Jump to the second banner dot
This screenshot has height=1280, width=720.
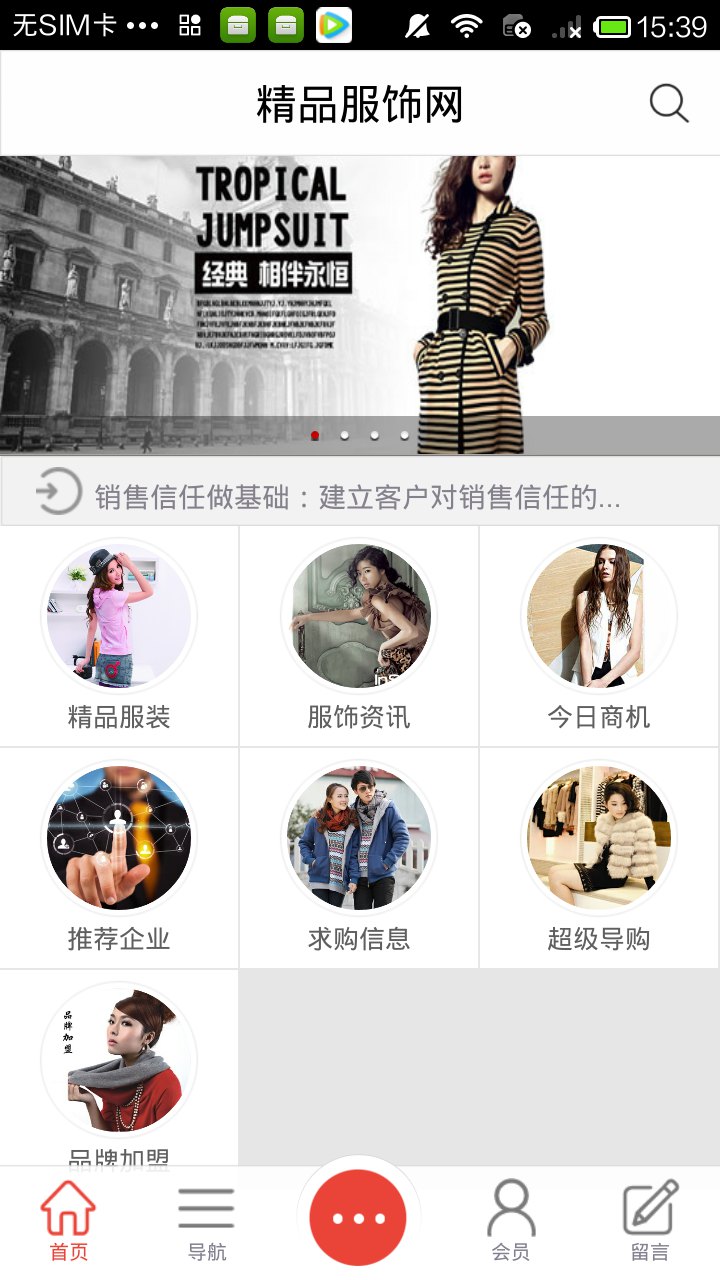click(345, 436)
